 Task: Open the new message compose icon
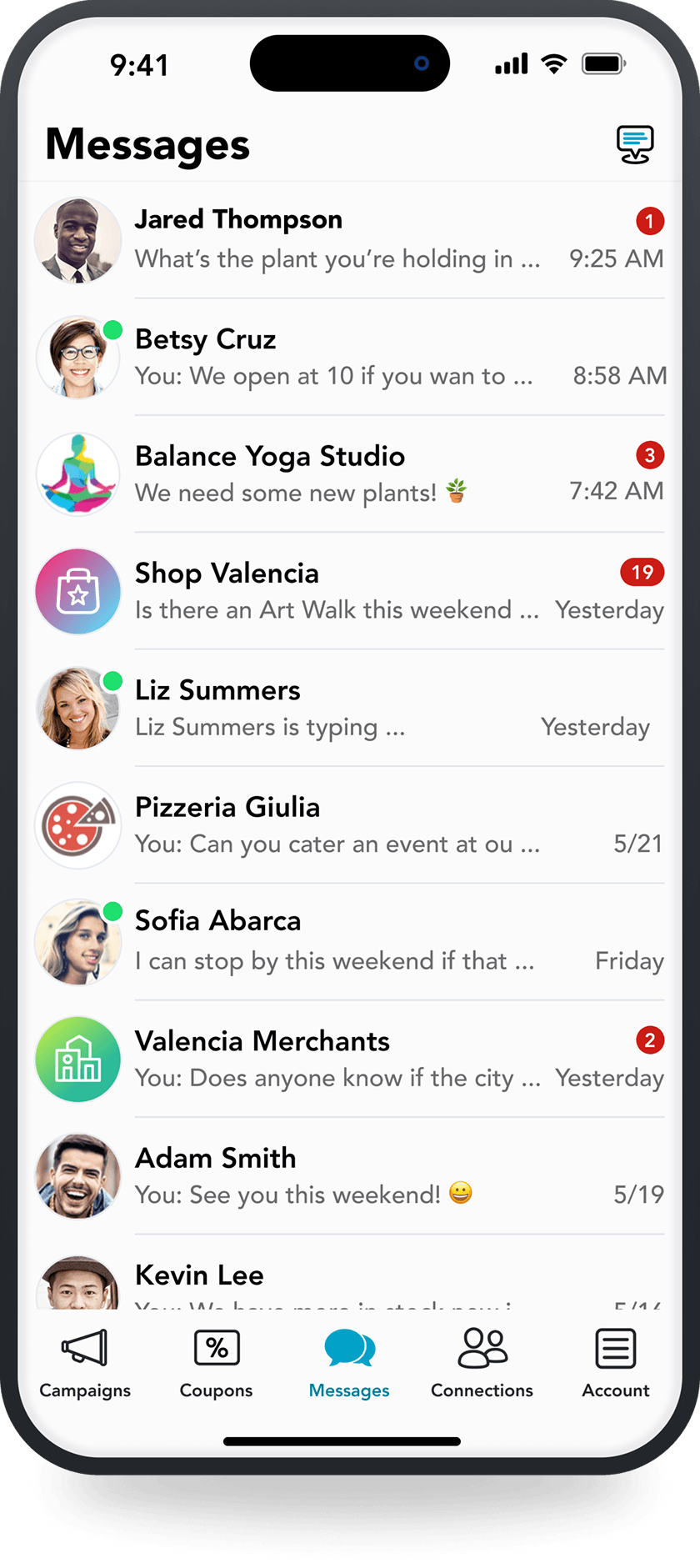635,143
